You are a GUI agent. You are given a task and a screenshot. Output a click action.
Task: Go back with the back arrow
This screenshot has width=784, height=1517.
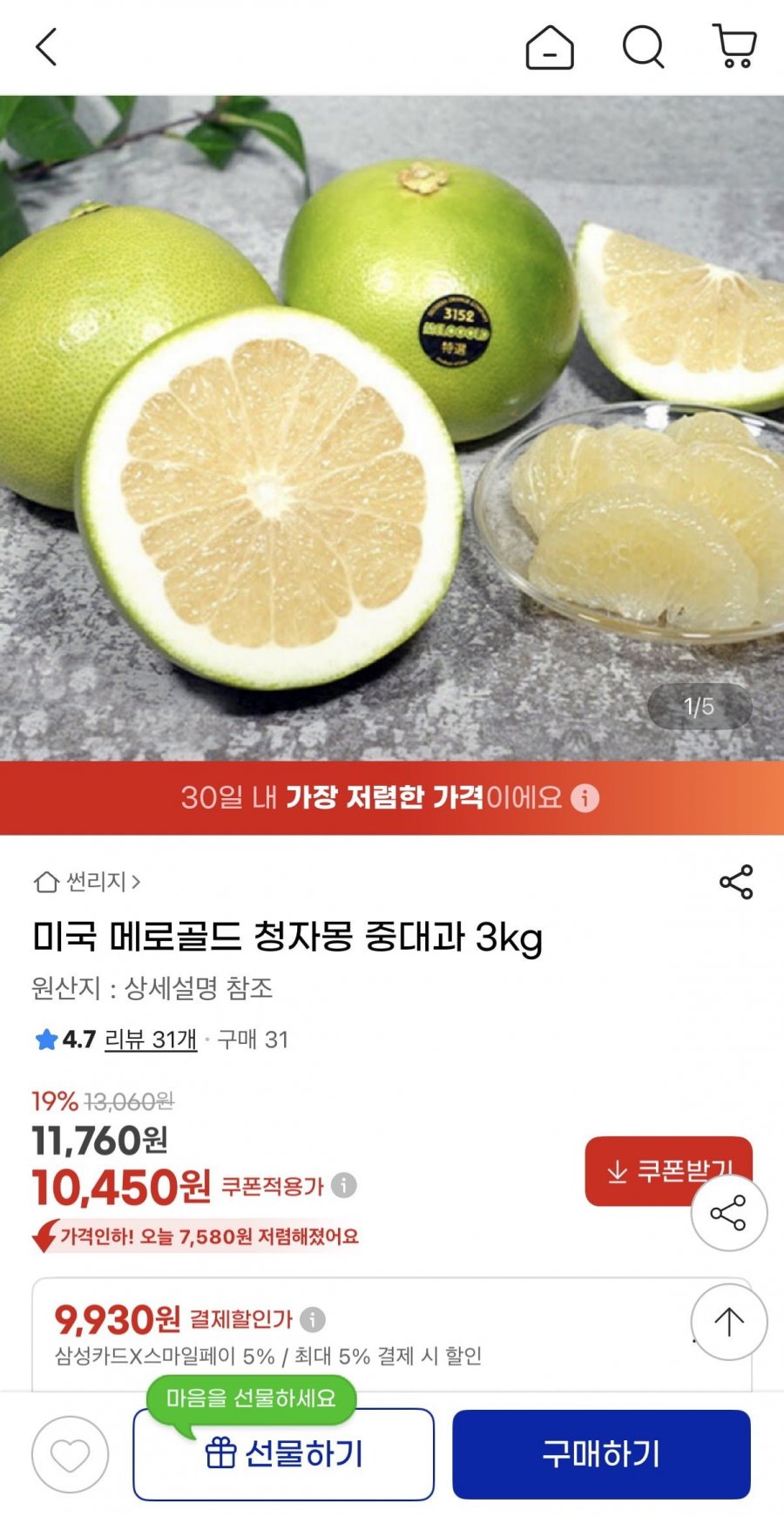47,48
